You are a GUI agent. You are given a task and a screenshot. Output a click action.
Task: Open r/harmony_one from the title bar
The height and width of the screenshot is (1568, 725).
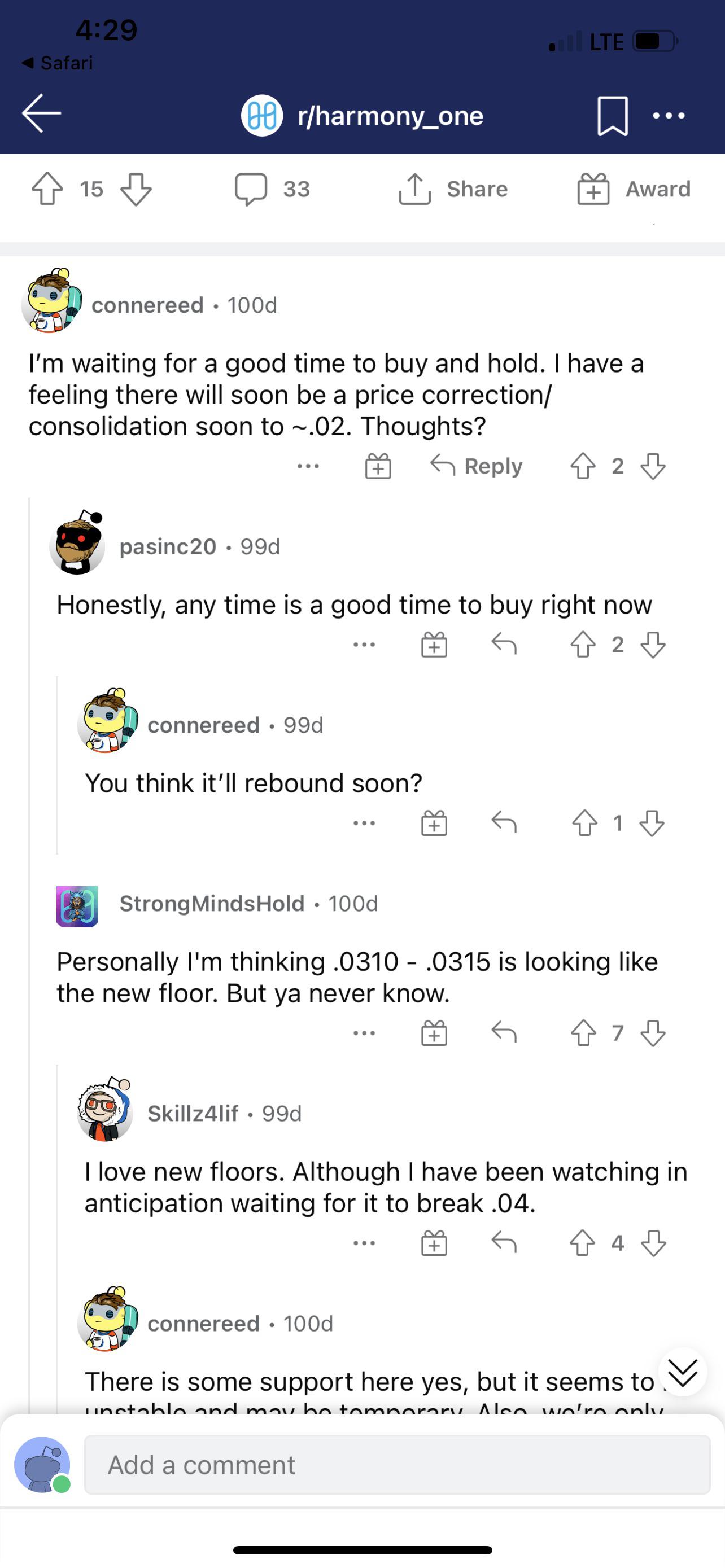[390, 116]
